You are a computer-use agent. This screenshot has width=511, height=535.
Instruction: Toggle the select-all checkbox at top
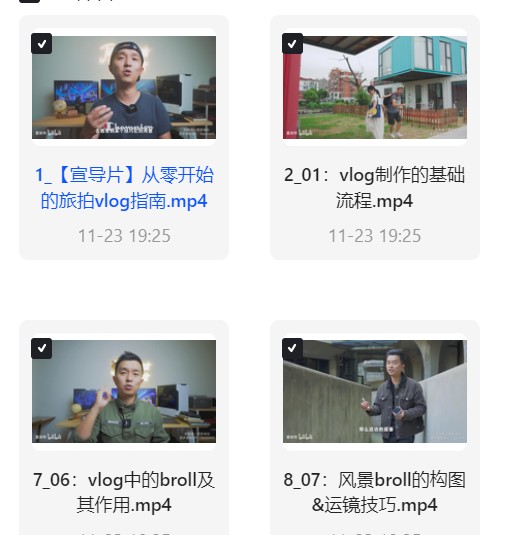tap(29, 1)
